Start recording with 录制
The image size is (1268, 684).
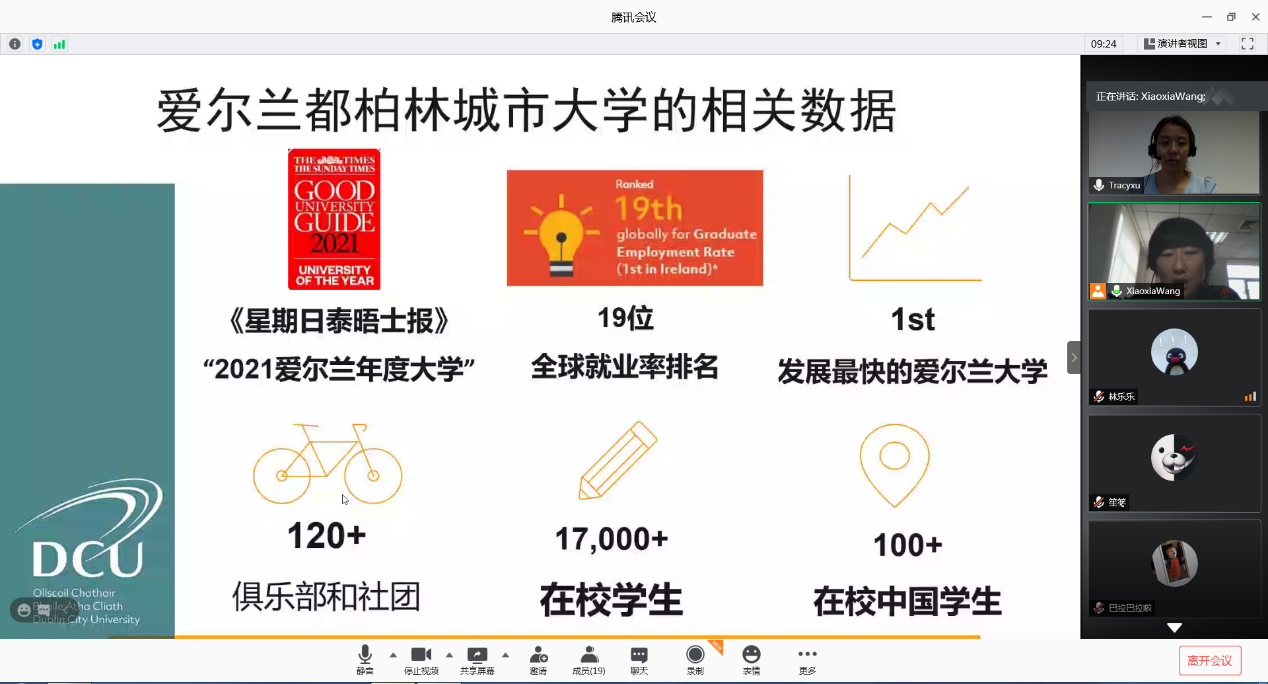click(695, 658)
